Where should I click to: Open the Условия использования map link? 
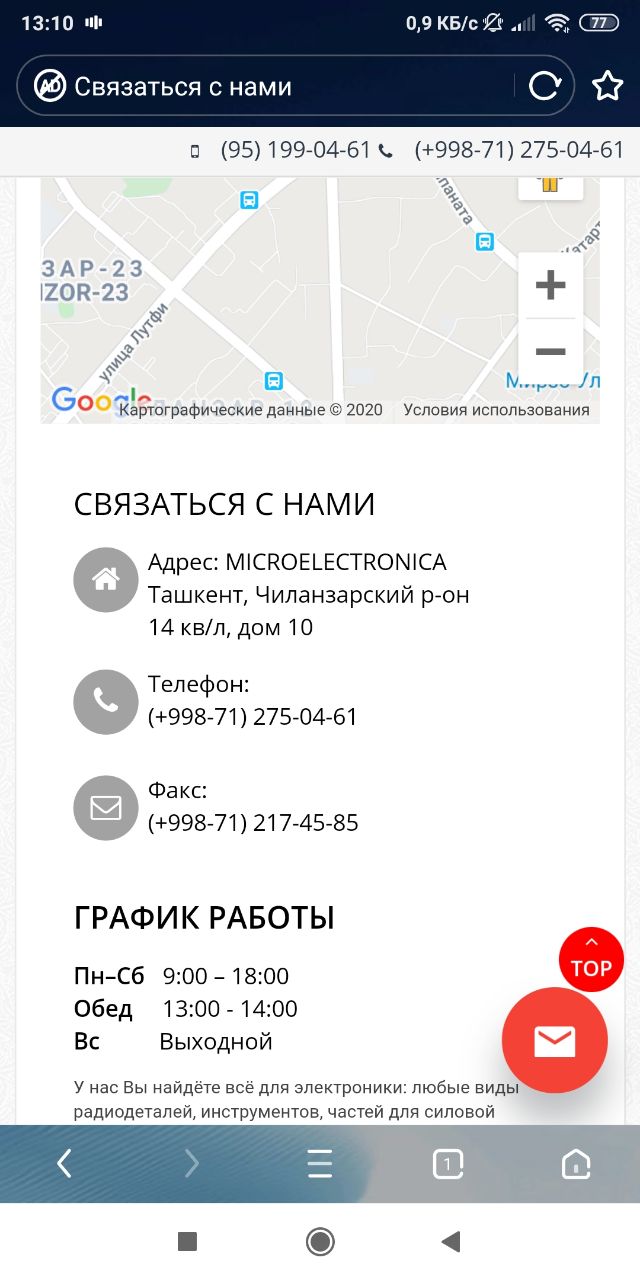[496, 410]
